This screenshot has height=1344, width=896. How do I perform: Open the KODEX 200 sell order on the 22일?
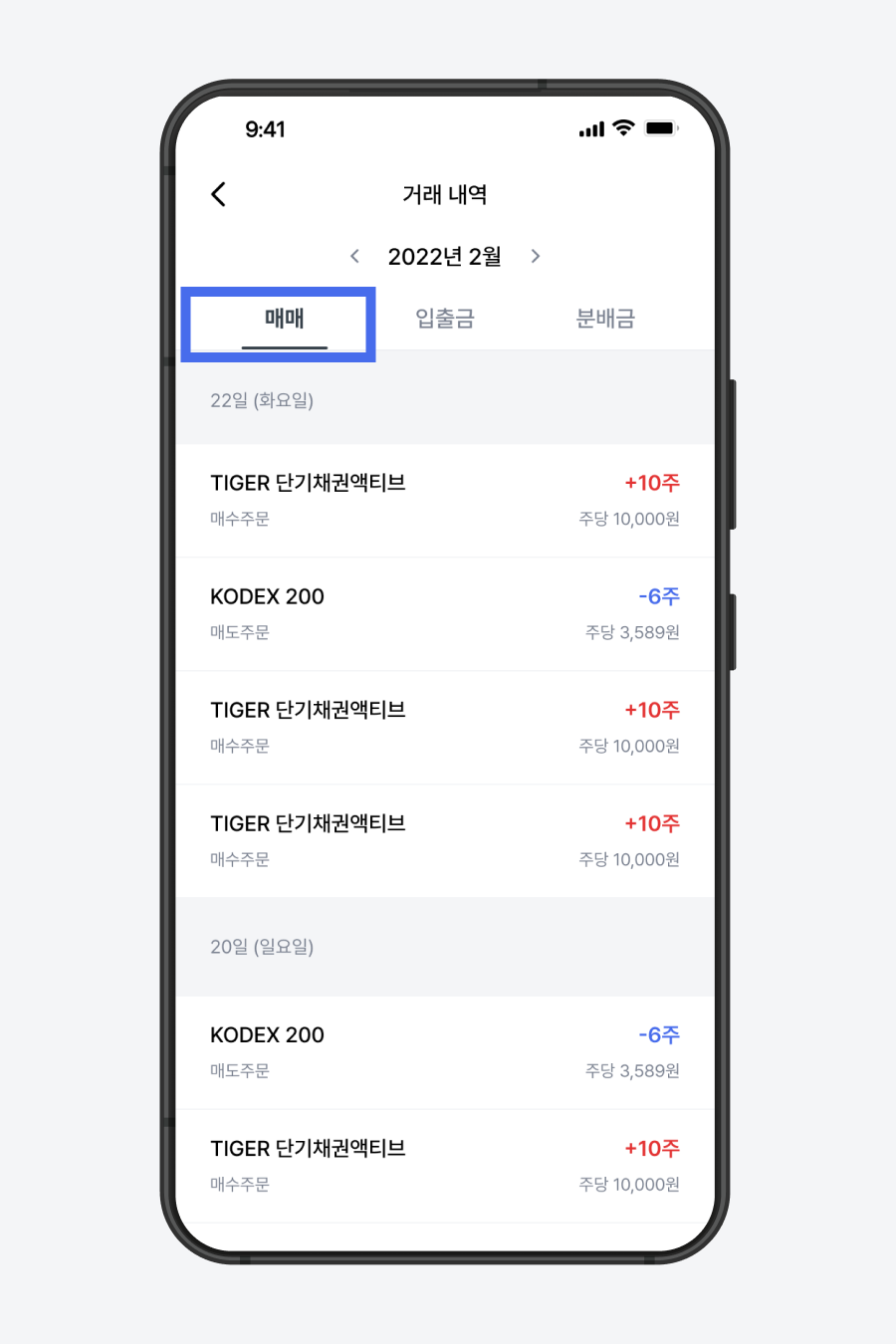click(x=444, y=613)
